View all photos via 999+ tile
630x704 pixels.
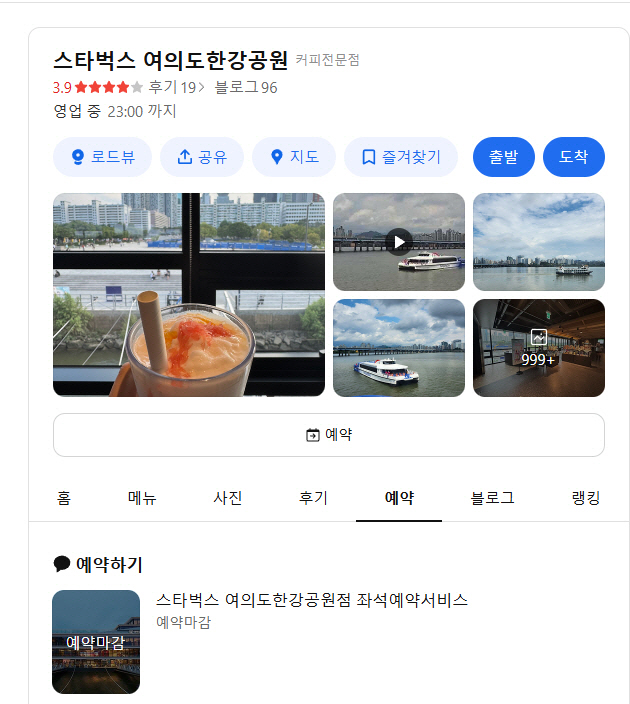point(538,347)
